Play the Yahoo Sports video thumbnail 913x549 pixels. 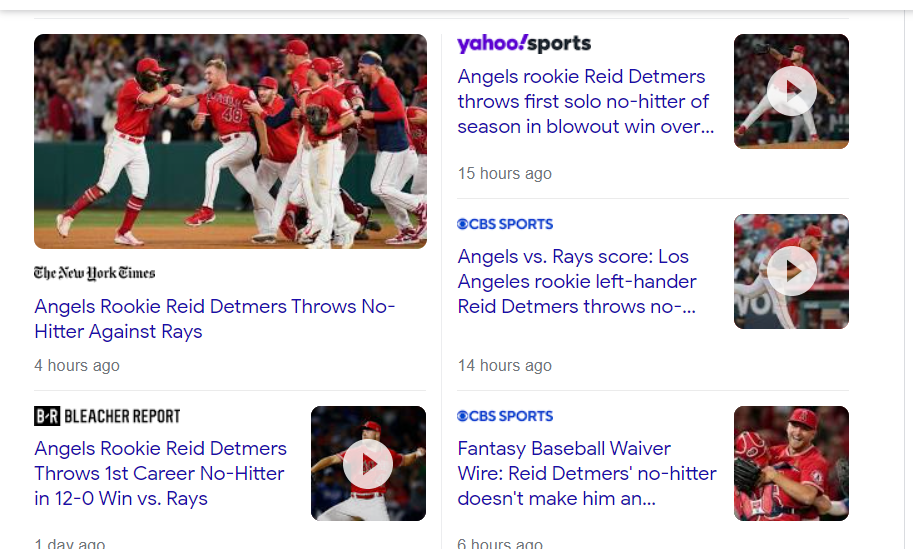pyautogui.click(x=791, y=91)
